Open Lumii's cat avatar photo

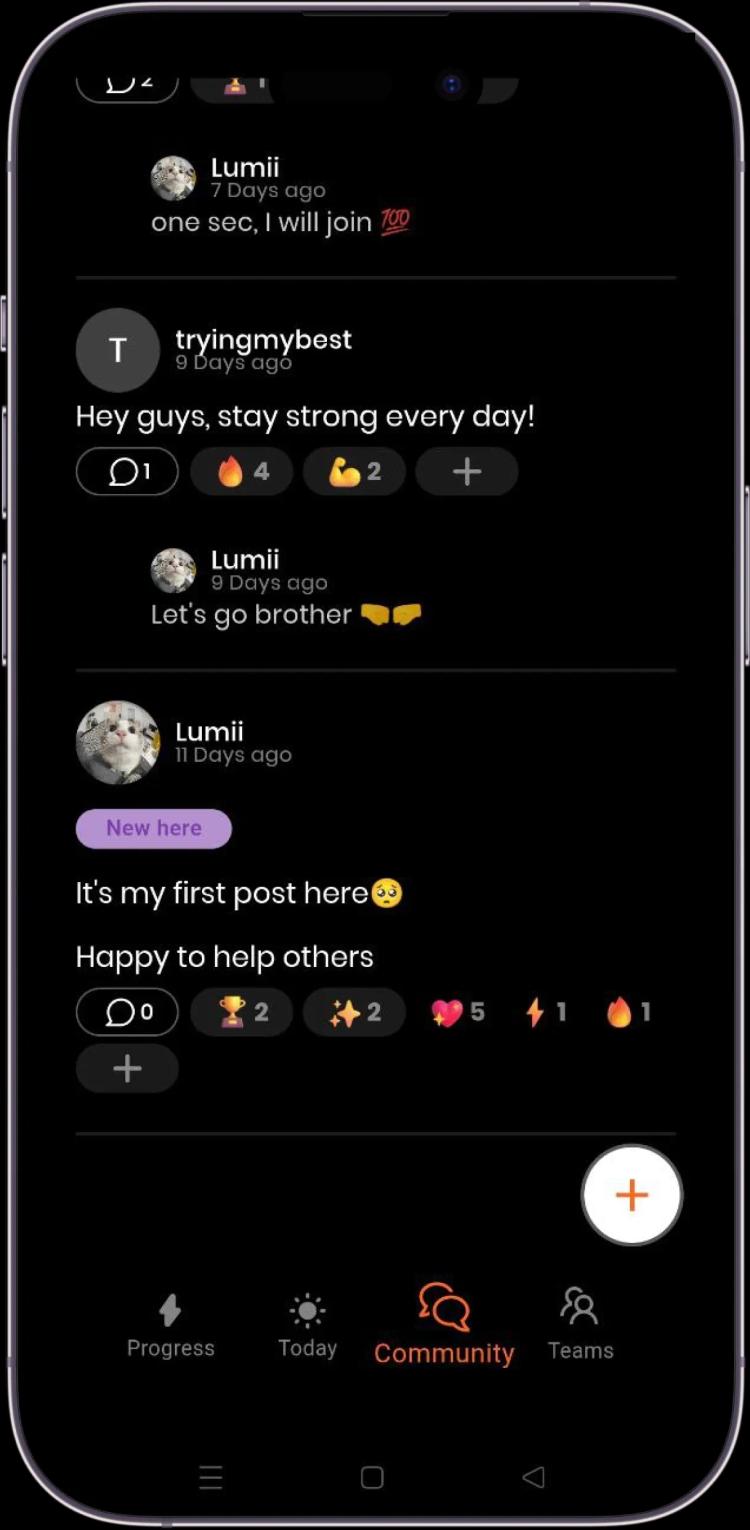tap(117, 742)
